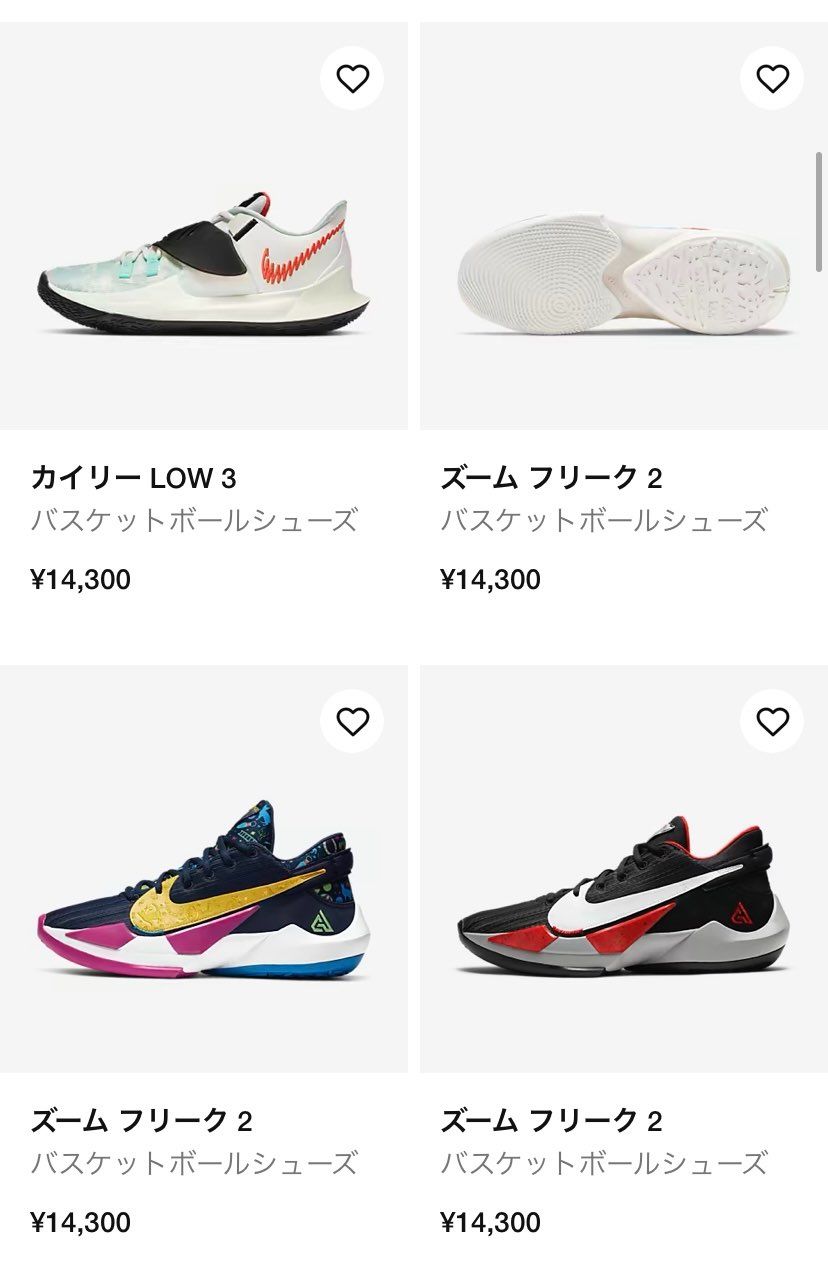The height and width of the screenshot is (1263, 828).
Task: Click the upside-down sole photo of ズーム フリーク 2
Action: coord(620,270)
